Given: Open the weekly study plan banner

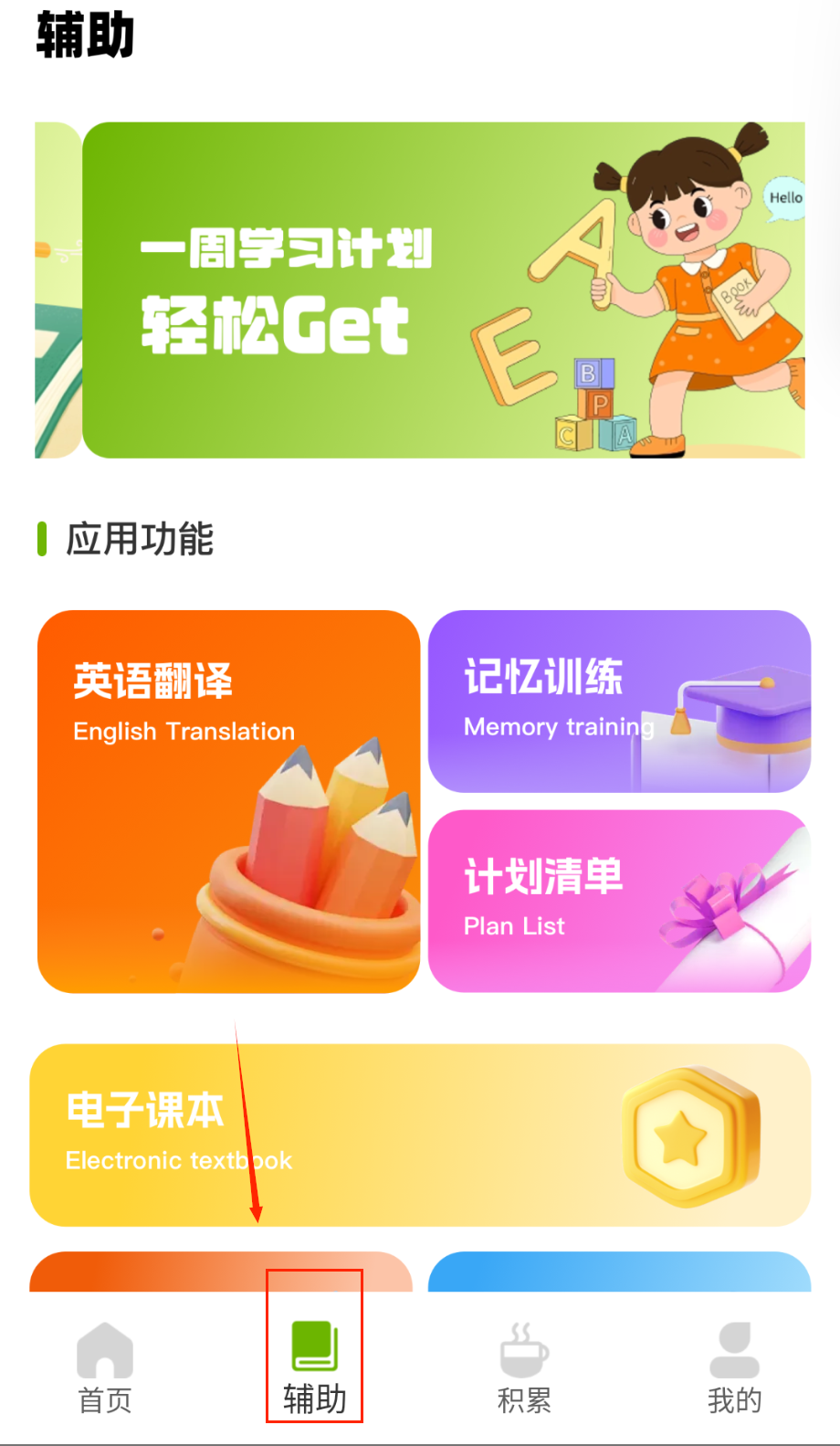Looking at the screenshot, I should click(x=443, y=290).
